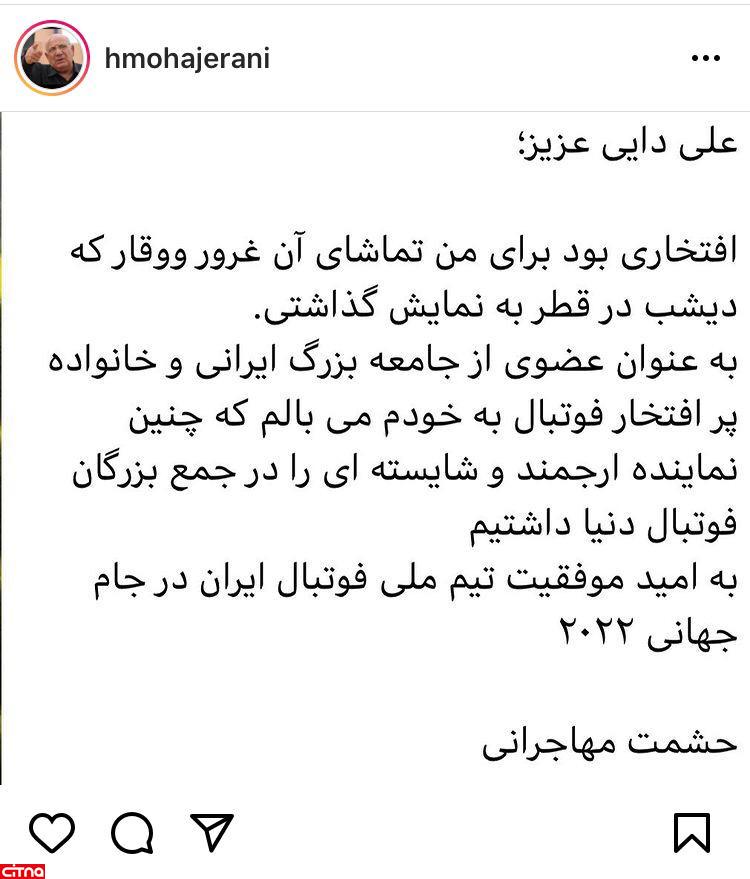
Task: Open the hmohajerani username link
Action: pos(187,58)
